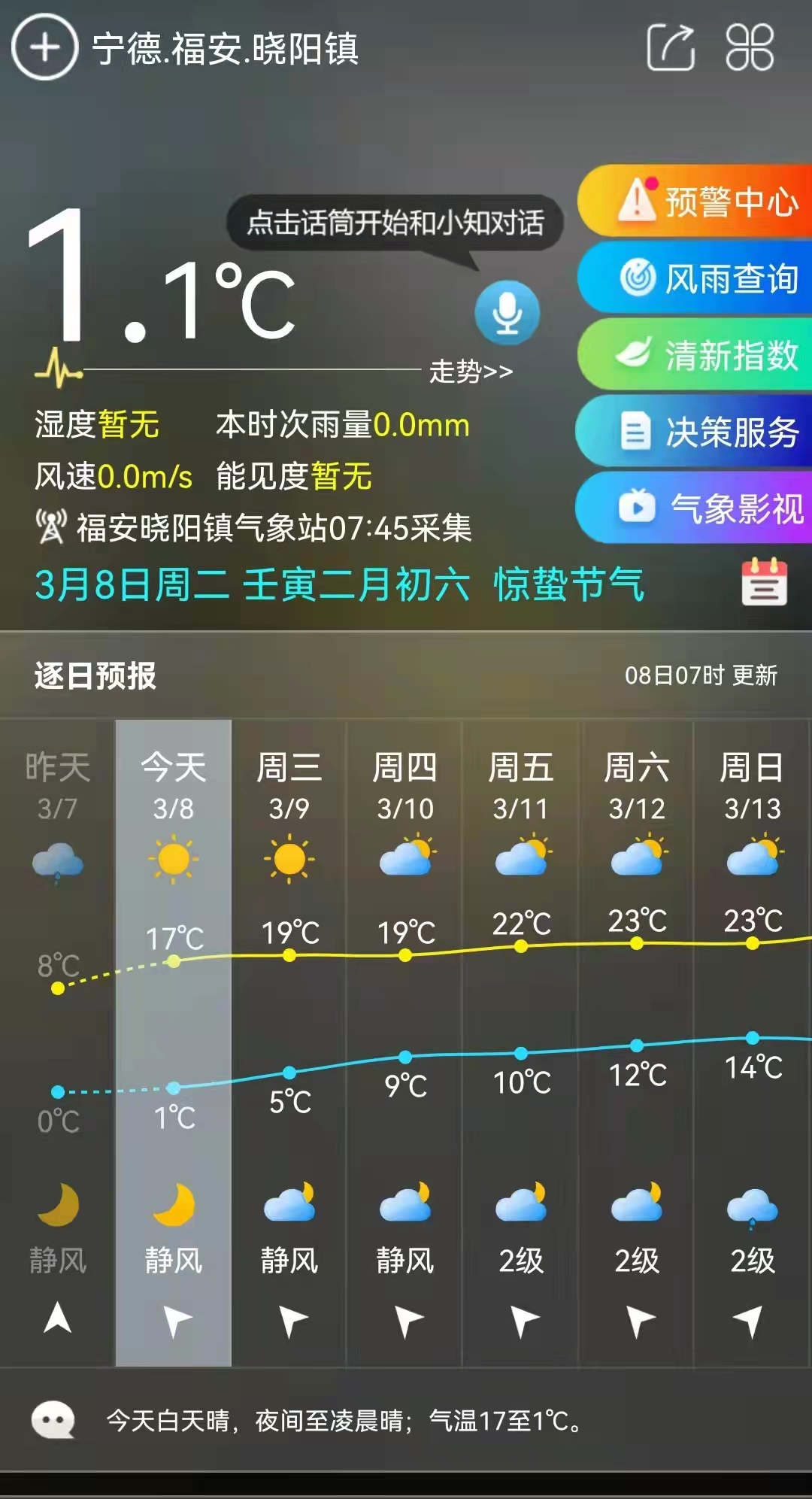Screen dimensions: 812x1499
Task: Share the current weather
Action: 671,47
